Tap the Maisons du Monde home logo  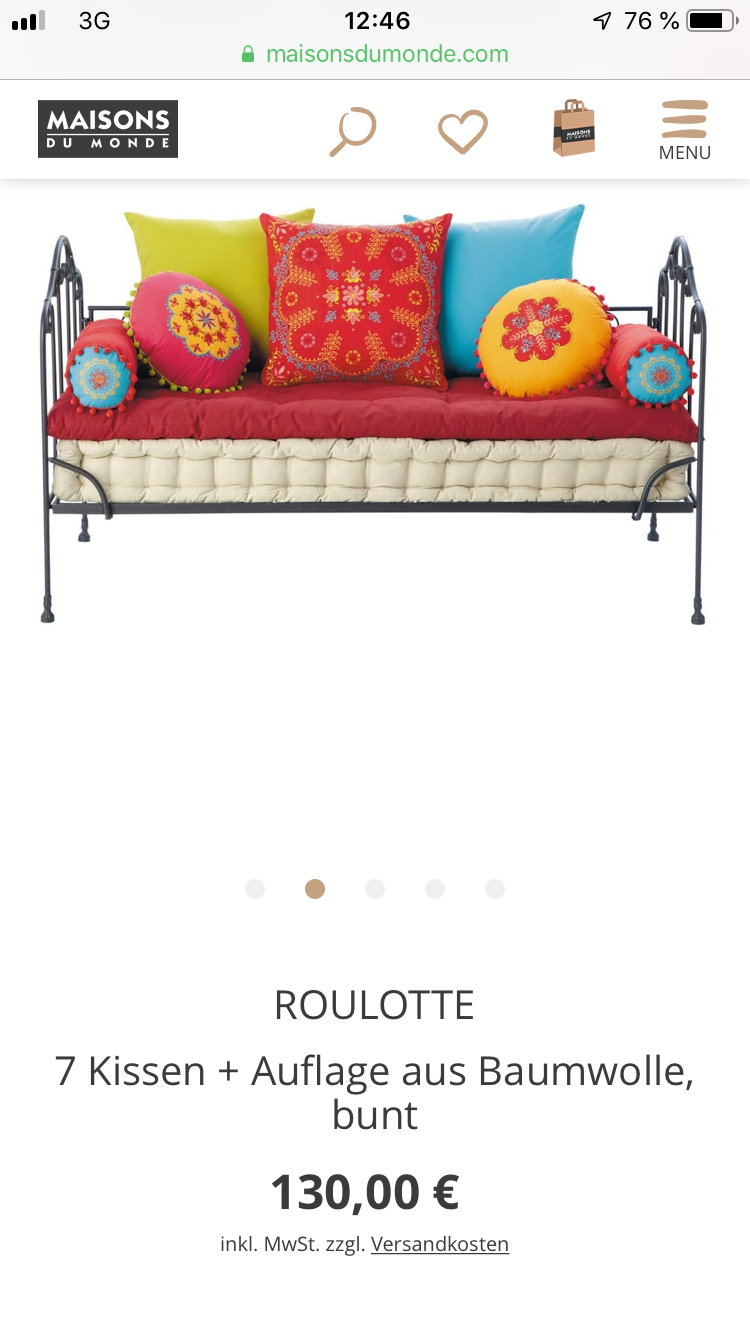[x=108, y=129]
